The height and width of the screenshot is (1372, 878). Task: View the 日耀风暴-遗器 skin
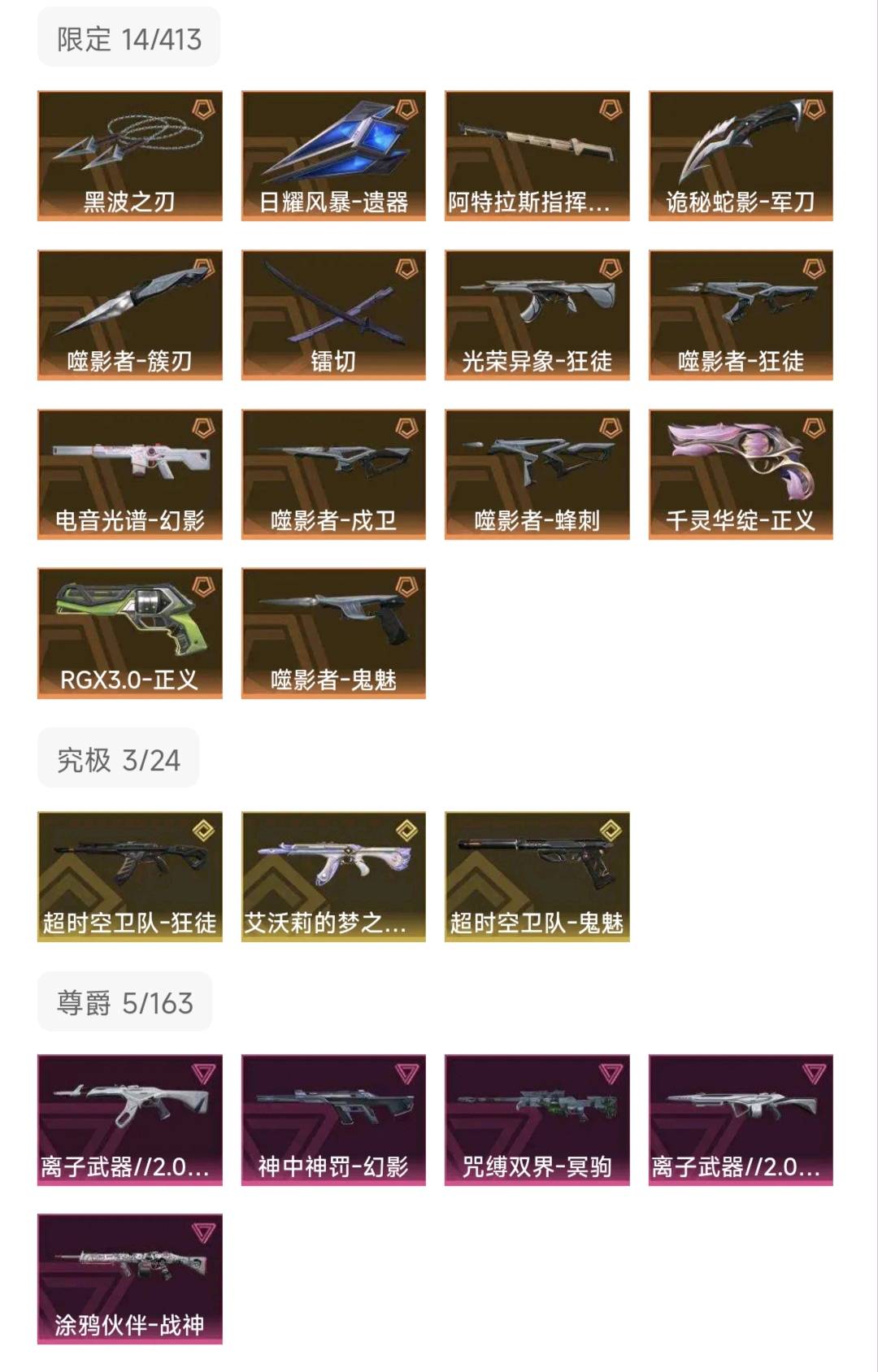coord(333,155)
